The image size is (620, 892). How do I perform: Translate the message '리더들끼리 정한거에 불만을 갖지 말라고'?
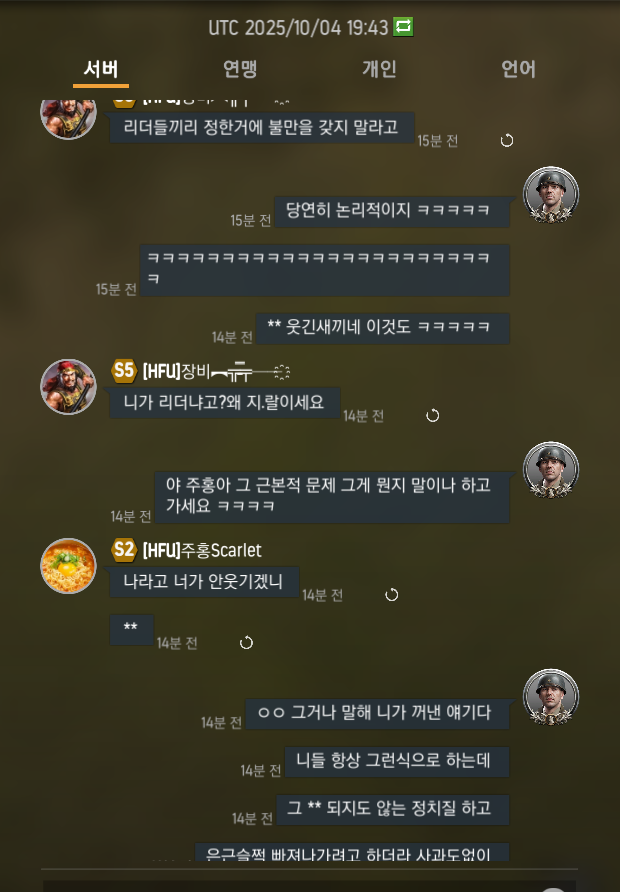[x=506, y=141]
